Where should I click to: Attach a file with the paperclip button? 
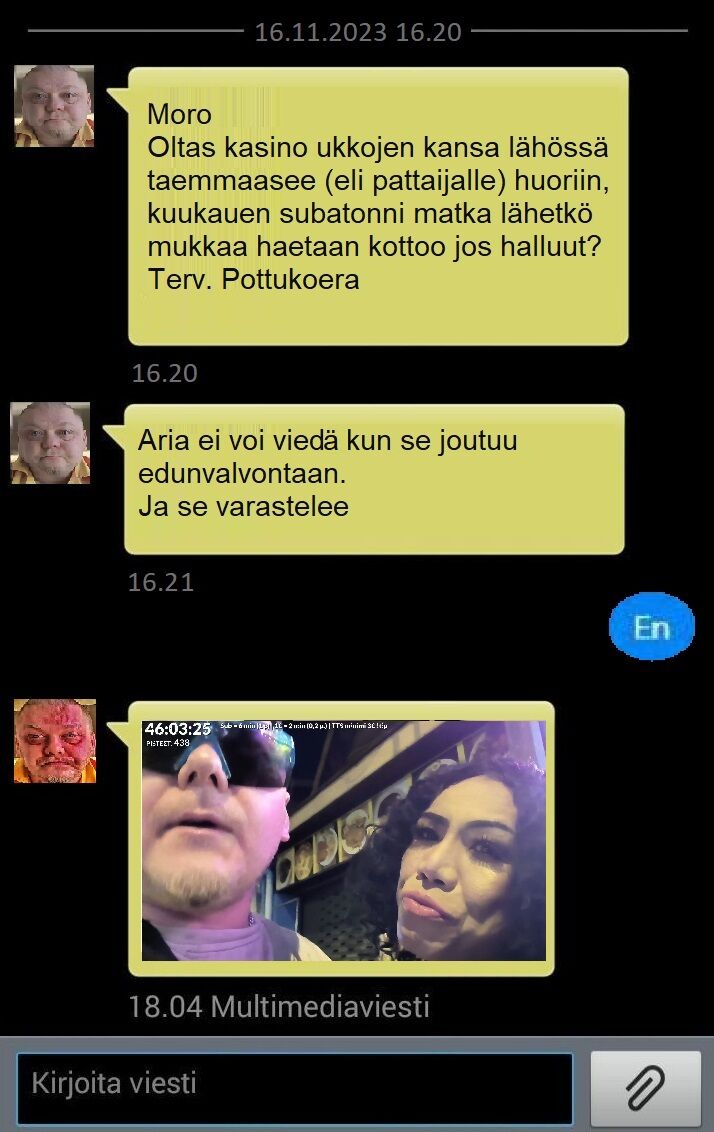[x=645, y=1088]
